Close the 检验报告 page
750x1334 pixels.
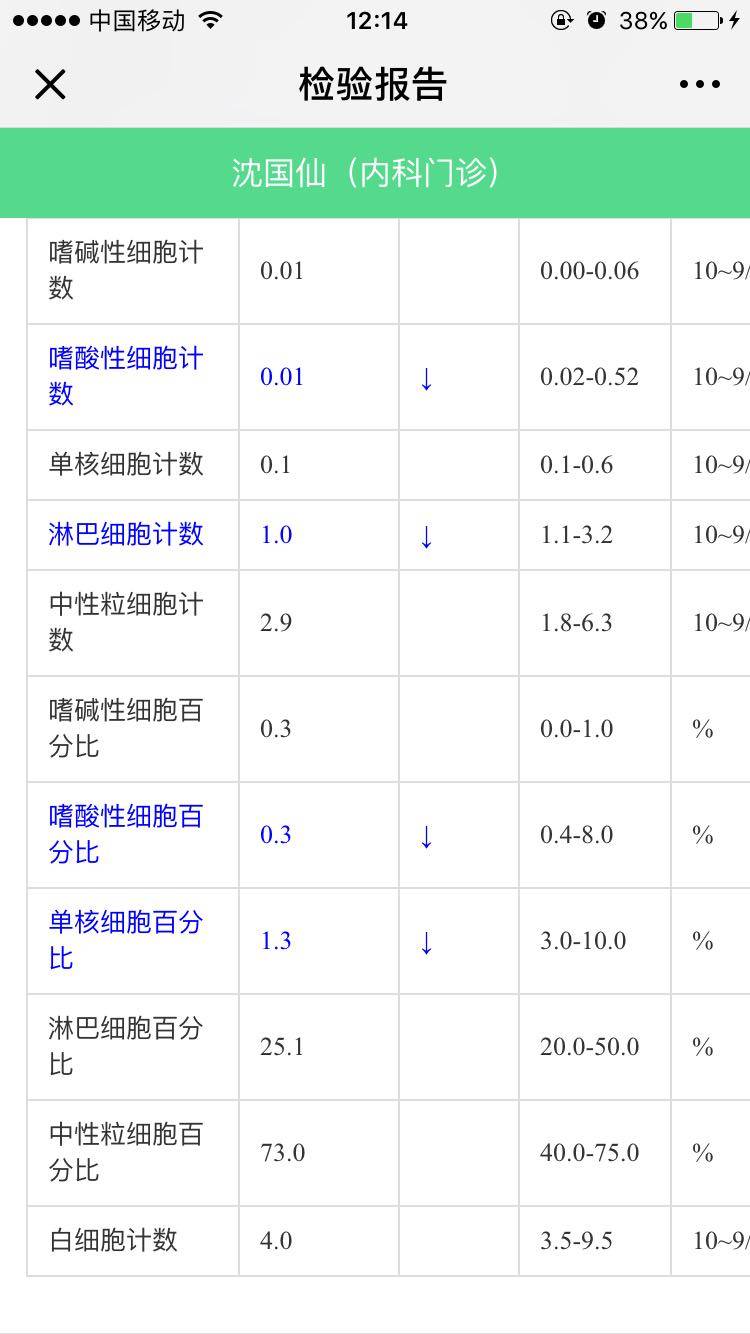tap(50, 85)
